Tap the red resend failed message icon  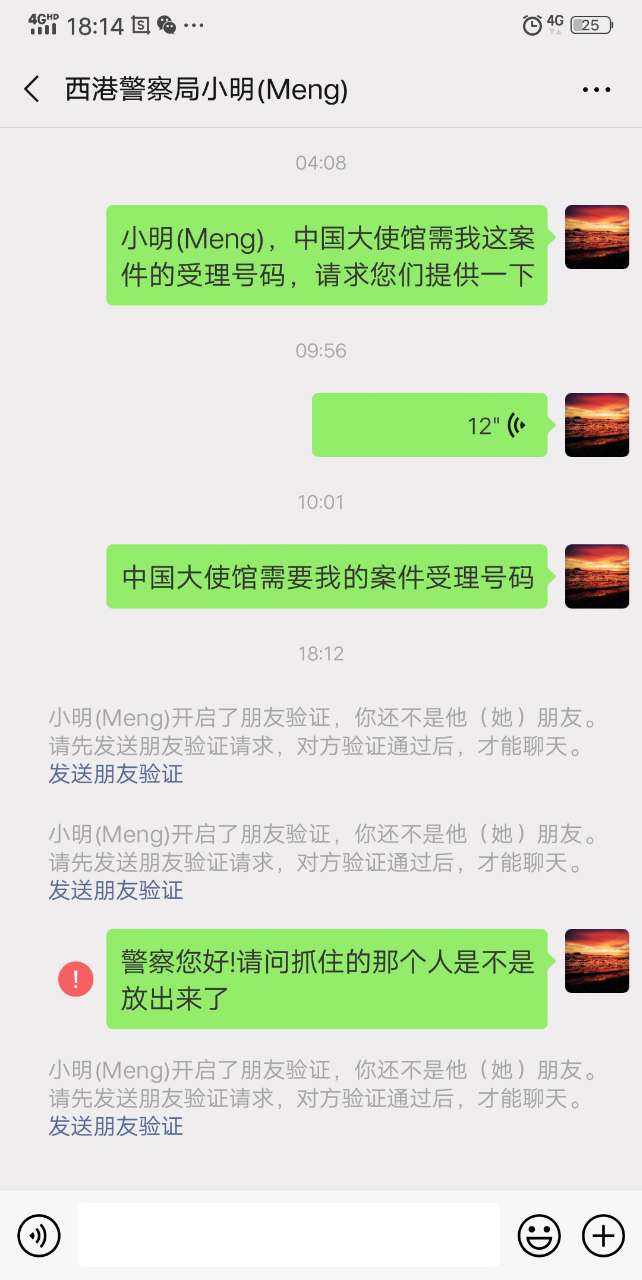coord(76,978)
